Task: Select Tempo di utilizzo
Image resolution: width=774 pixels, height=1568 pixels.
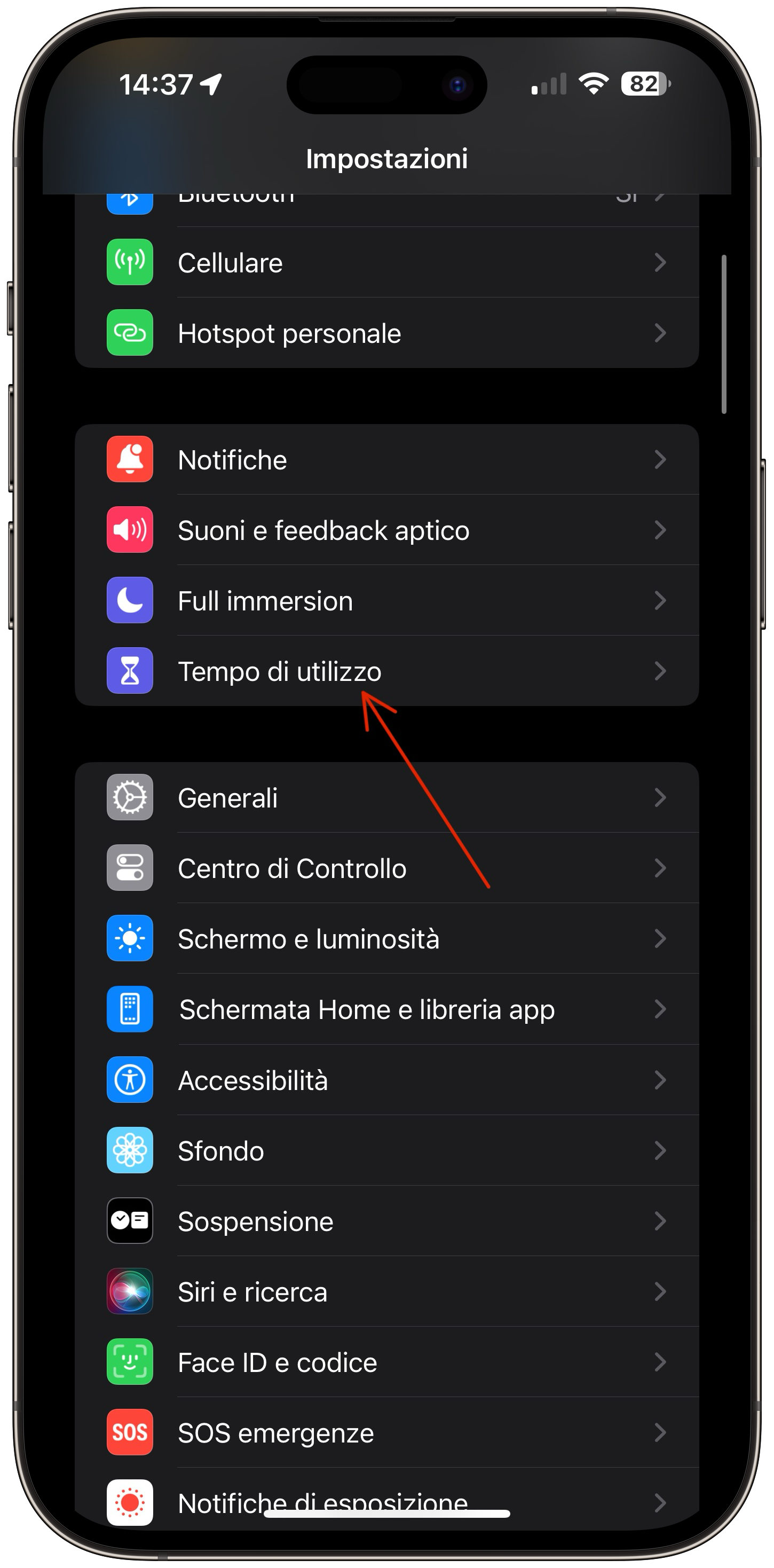Action: coord(387,671)
